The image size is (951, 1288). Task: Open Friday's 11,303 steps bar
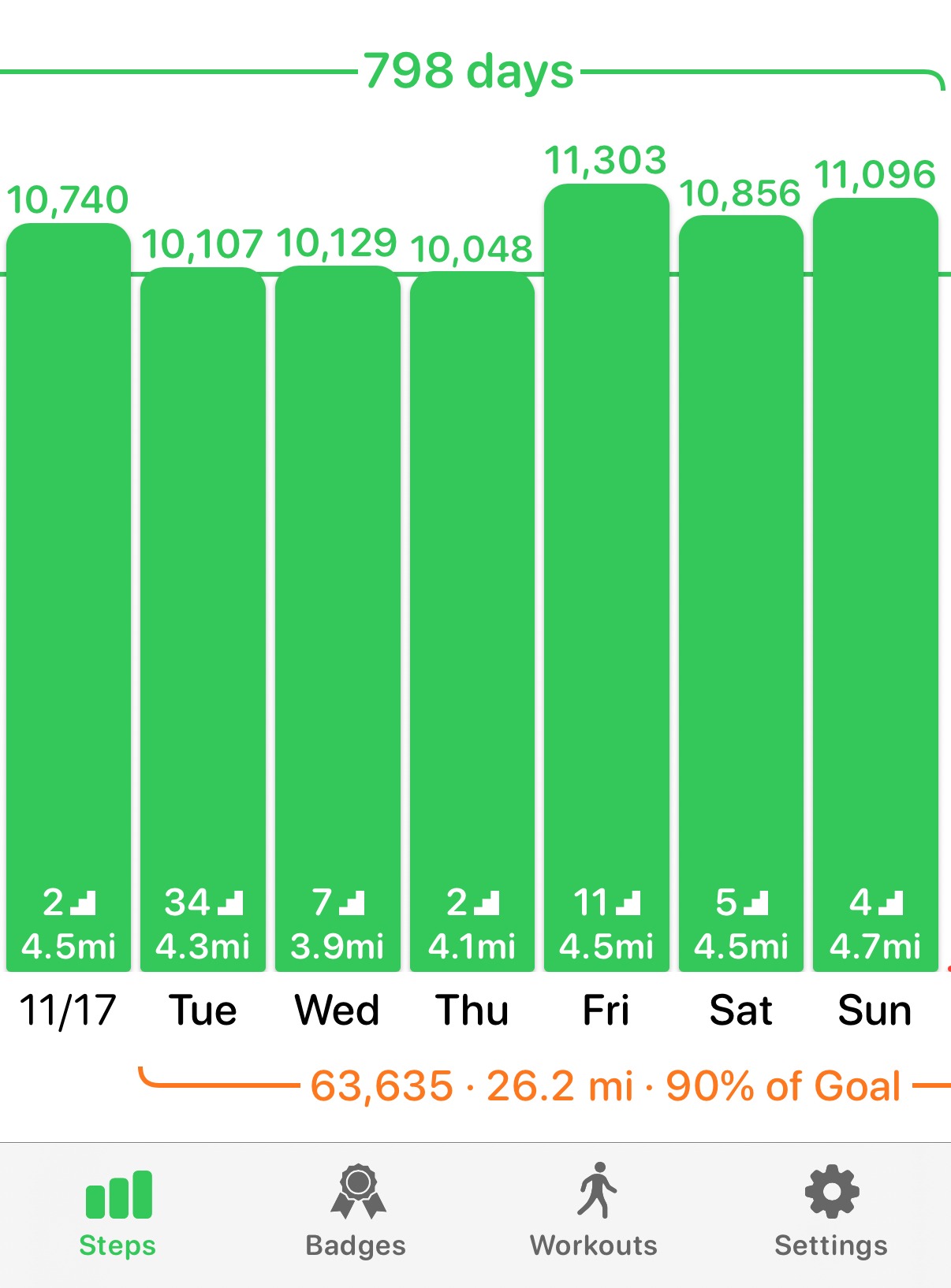606,575
